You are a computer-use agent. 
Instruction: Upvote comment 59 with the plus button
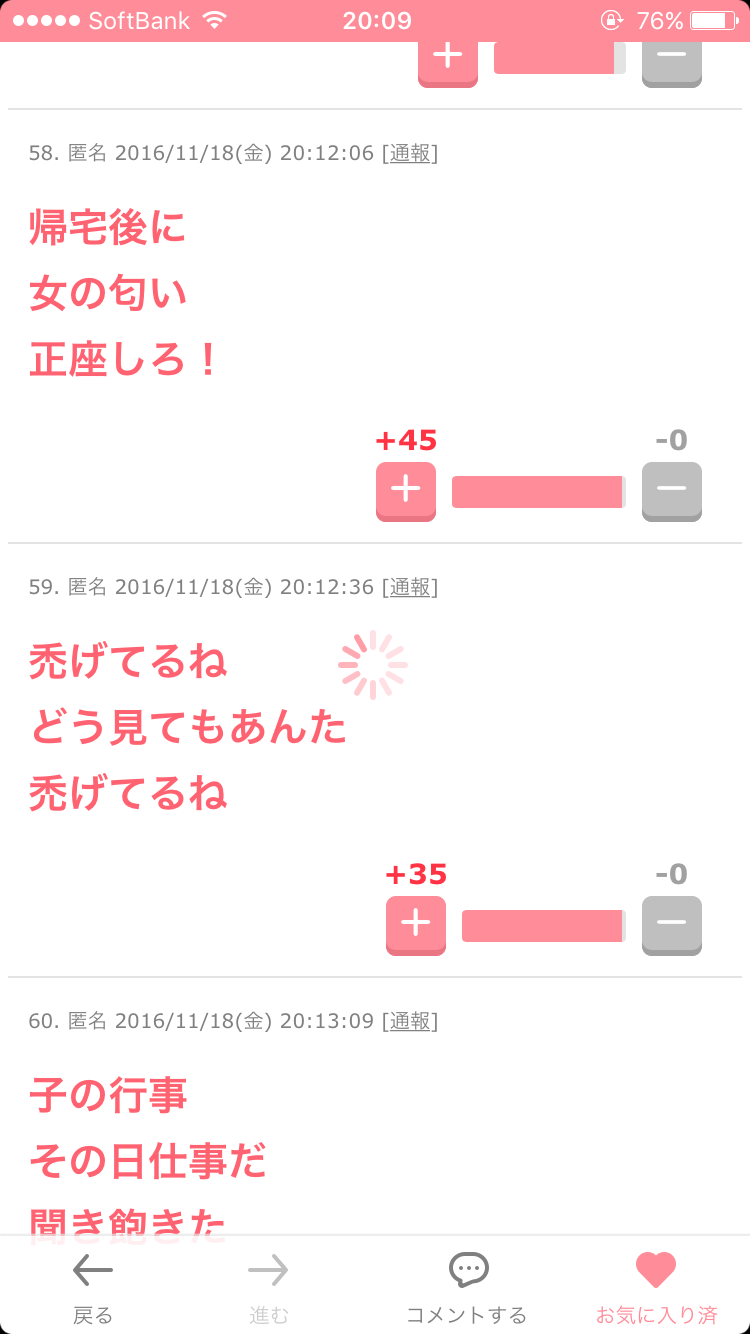pos(416,924)
